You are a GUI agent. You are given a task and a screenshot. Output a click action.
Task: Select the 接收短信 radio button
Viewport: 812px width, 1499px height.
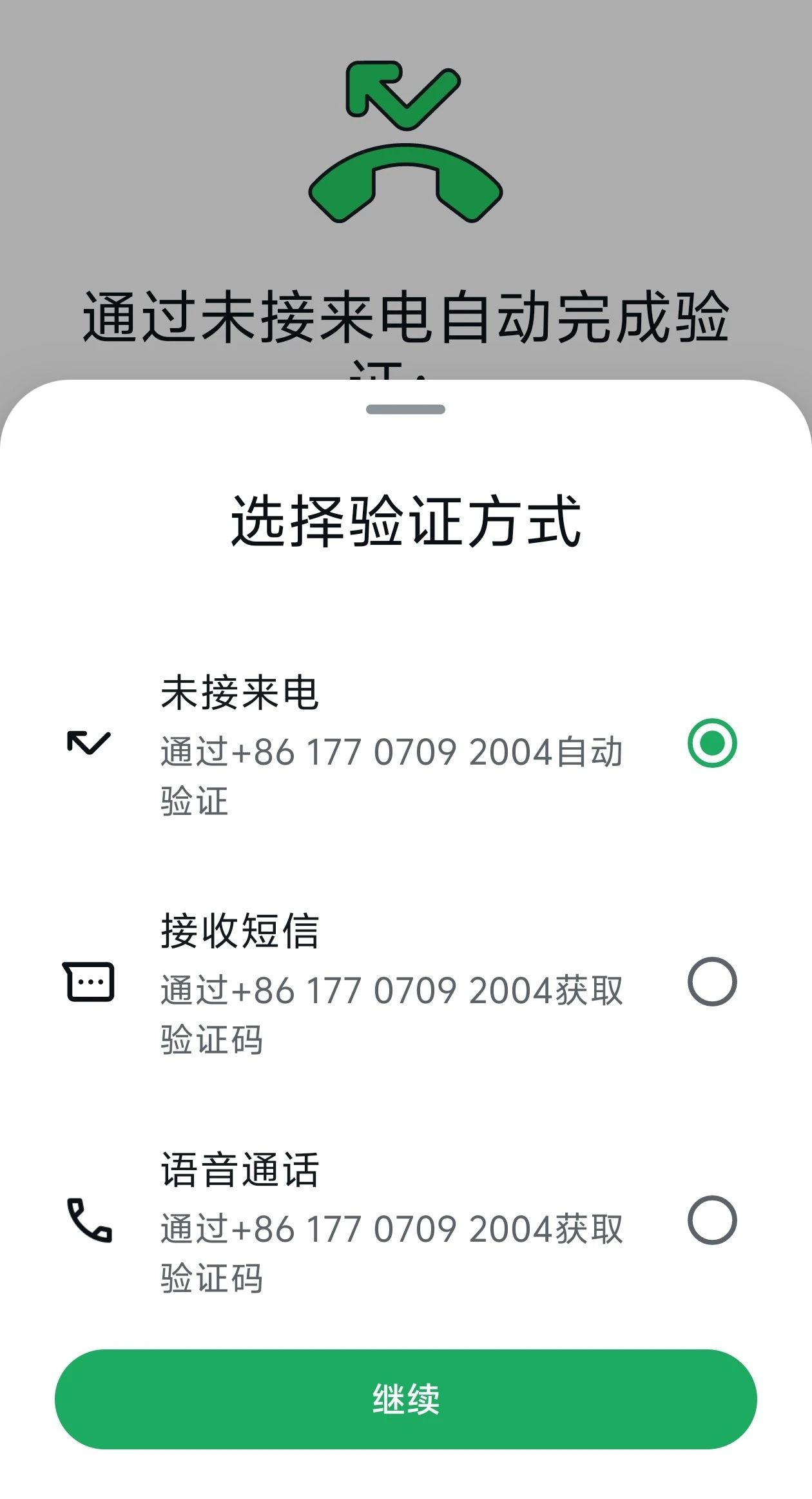[x=713, y=981]
